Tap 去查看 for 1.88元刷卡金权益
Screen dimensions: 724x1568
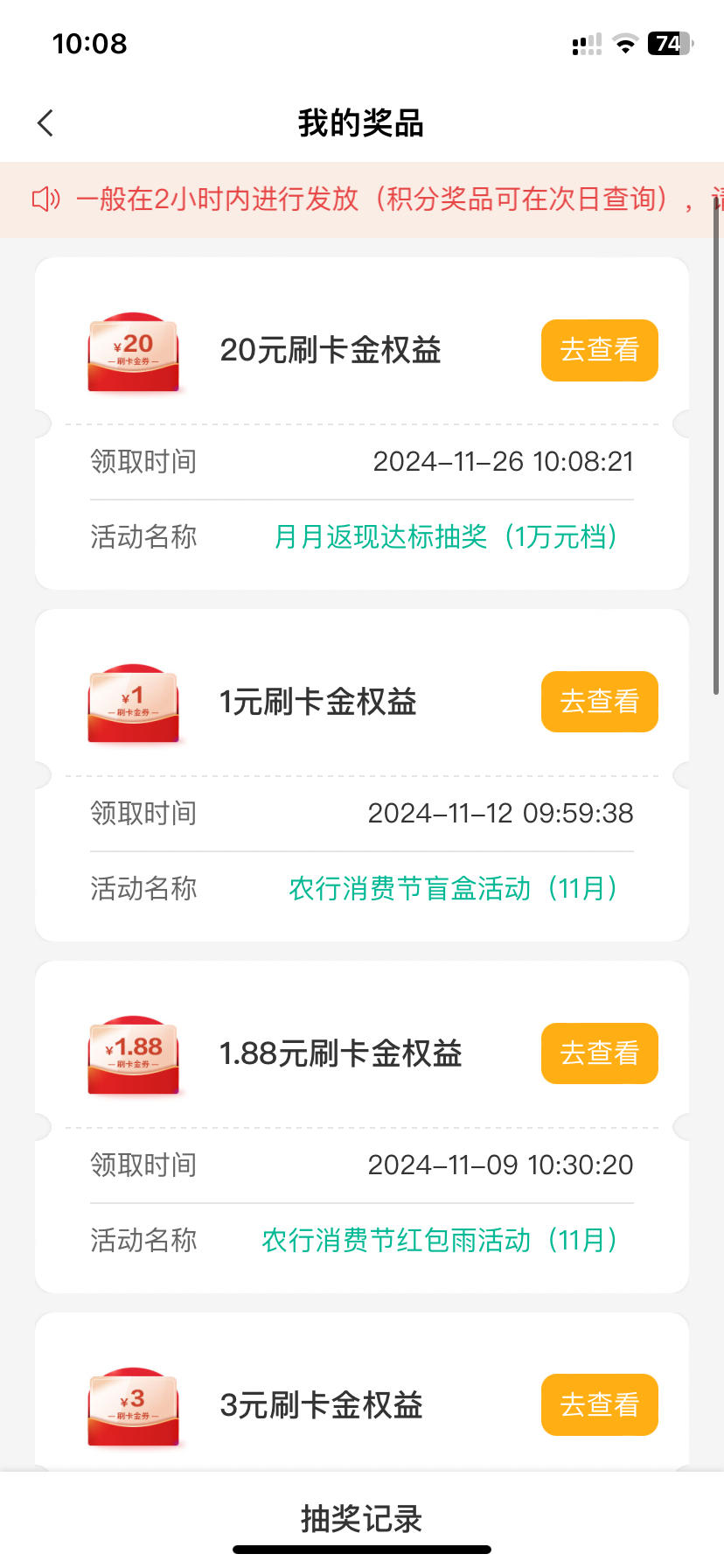[600, 1053]
